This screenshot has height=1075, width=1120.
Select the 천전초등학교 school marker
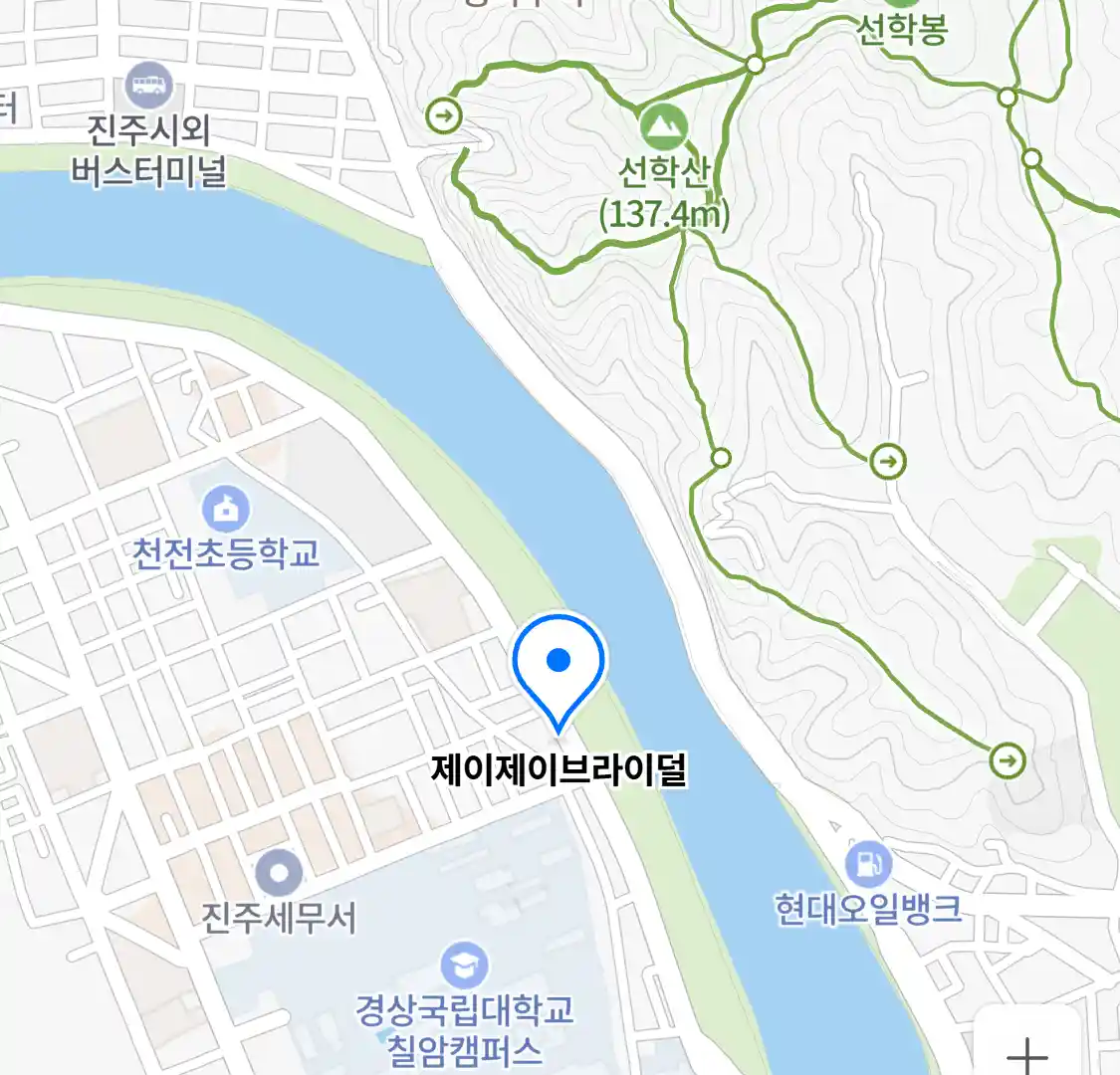click(227, 511)
